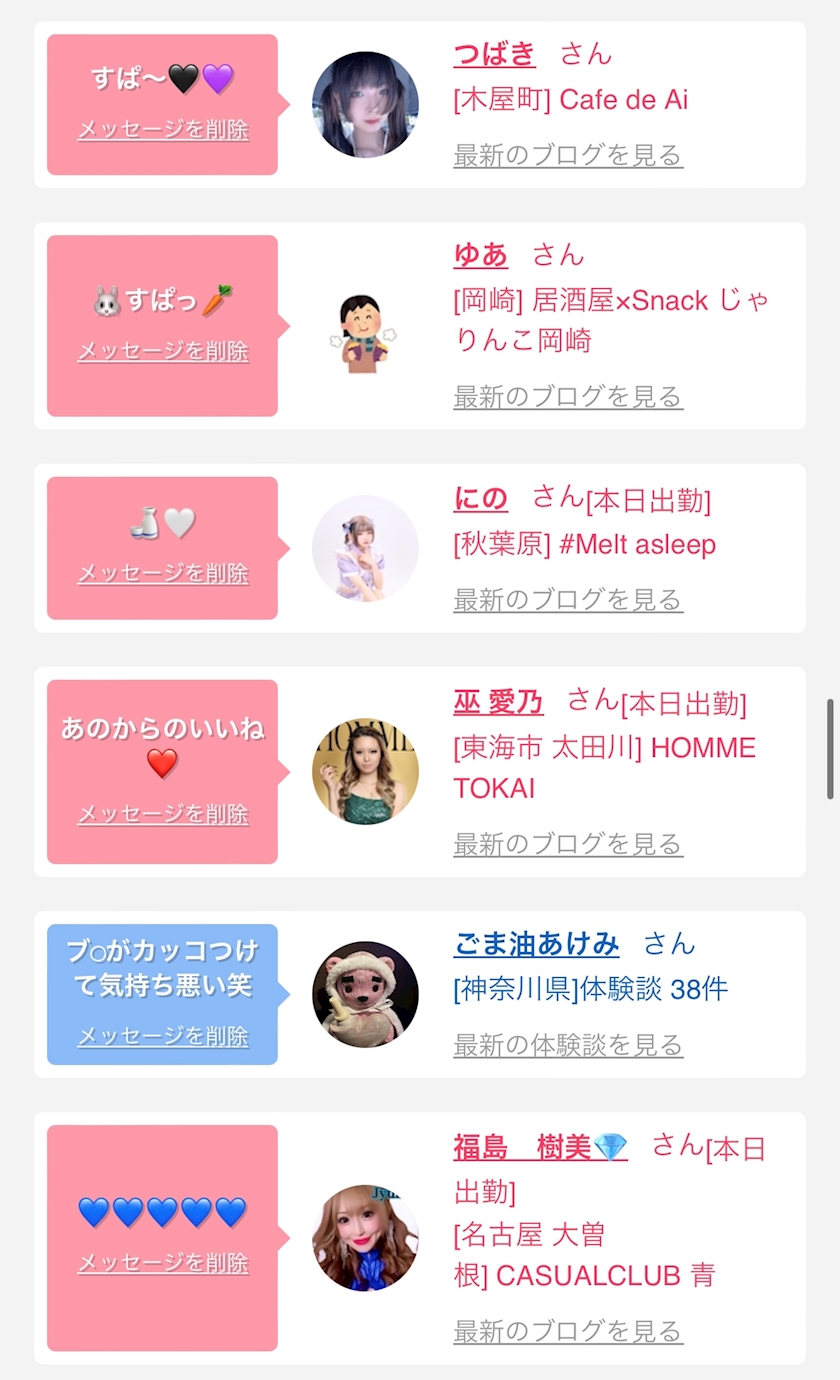This screenshot has height=1380, width=840.
Task: Delete the message sent to にの
Action: click(163, 573)
